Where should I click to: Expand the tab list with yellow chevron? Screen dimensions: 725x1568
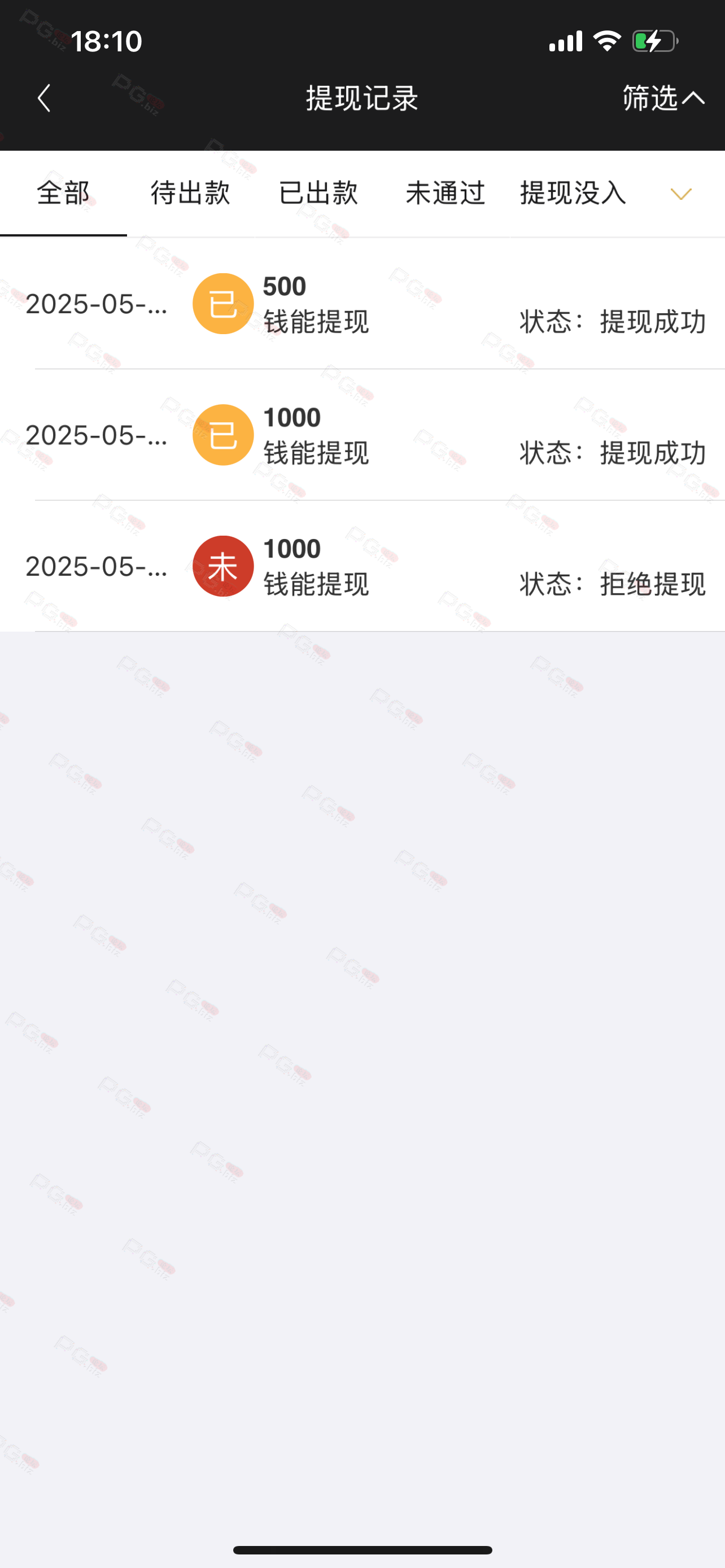click(x=680, y=194)
